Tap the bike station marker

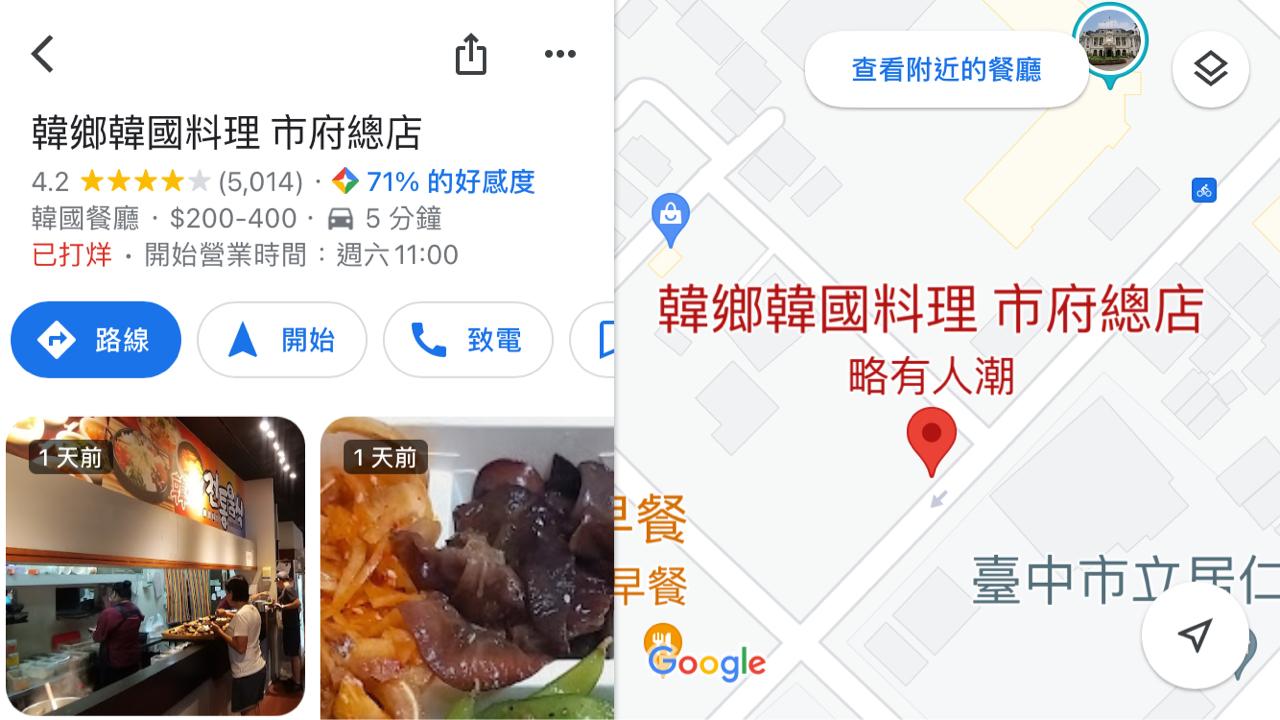[1204, 190]
